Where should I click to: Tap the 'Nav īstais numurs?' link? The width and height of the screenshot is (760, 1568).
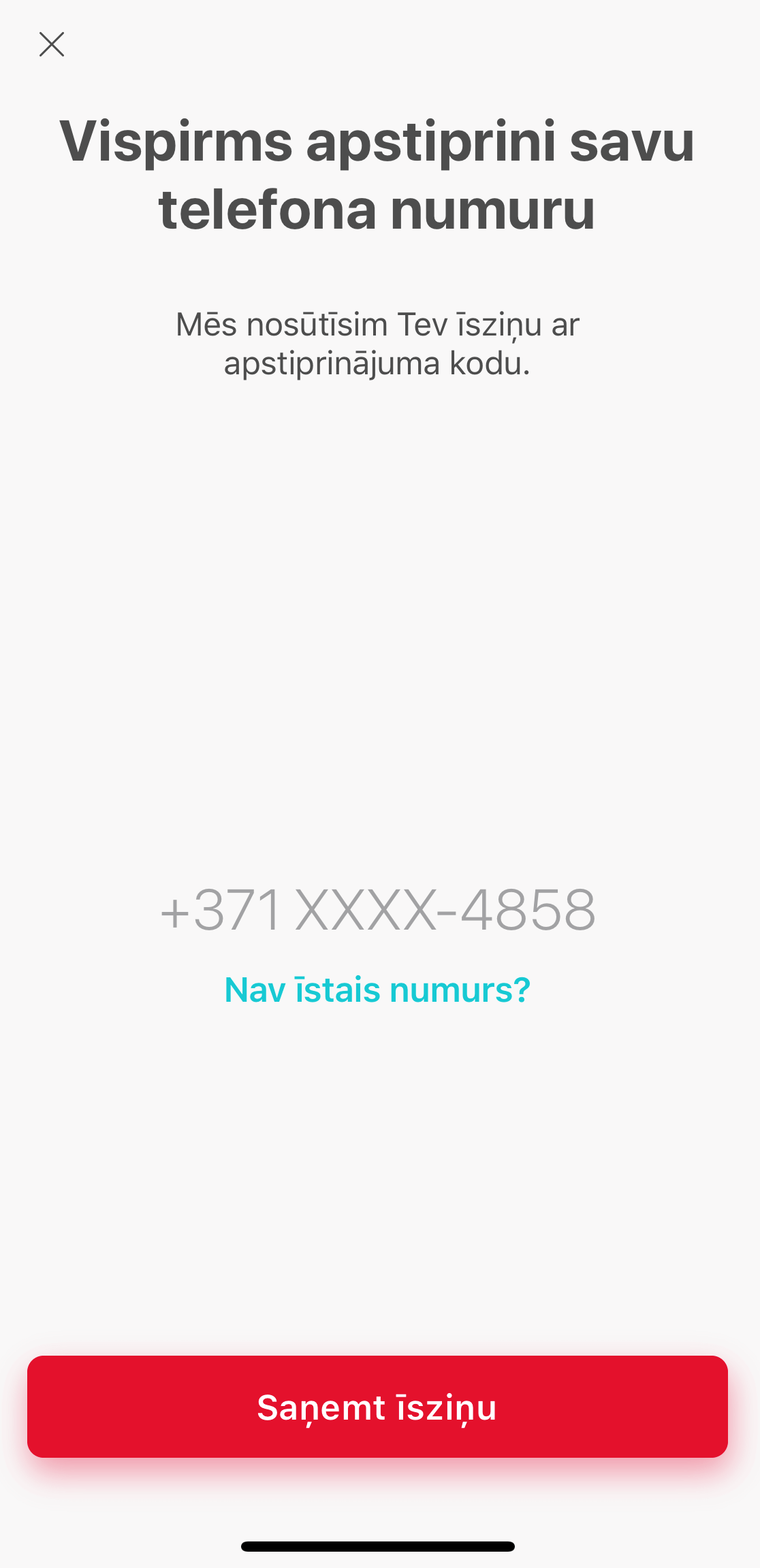377,990
